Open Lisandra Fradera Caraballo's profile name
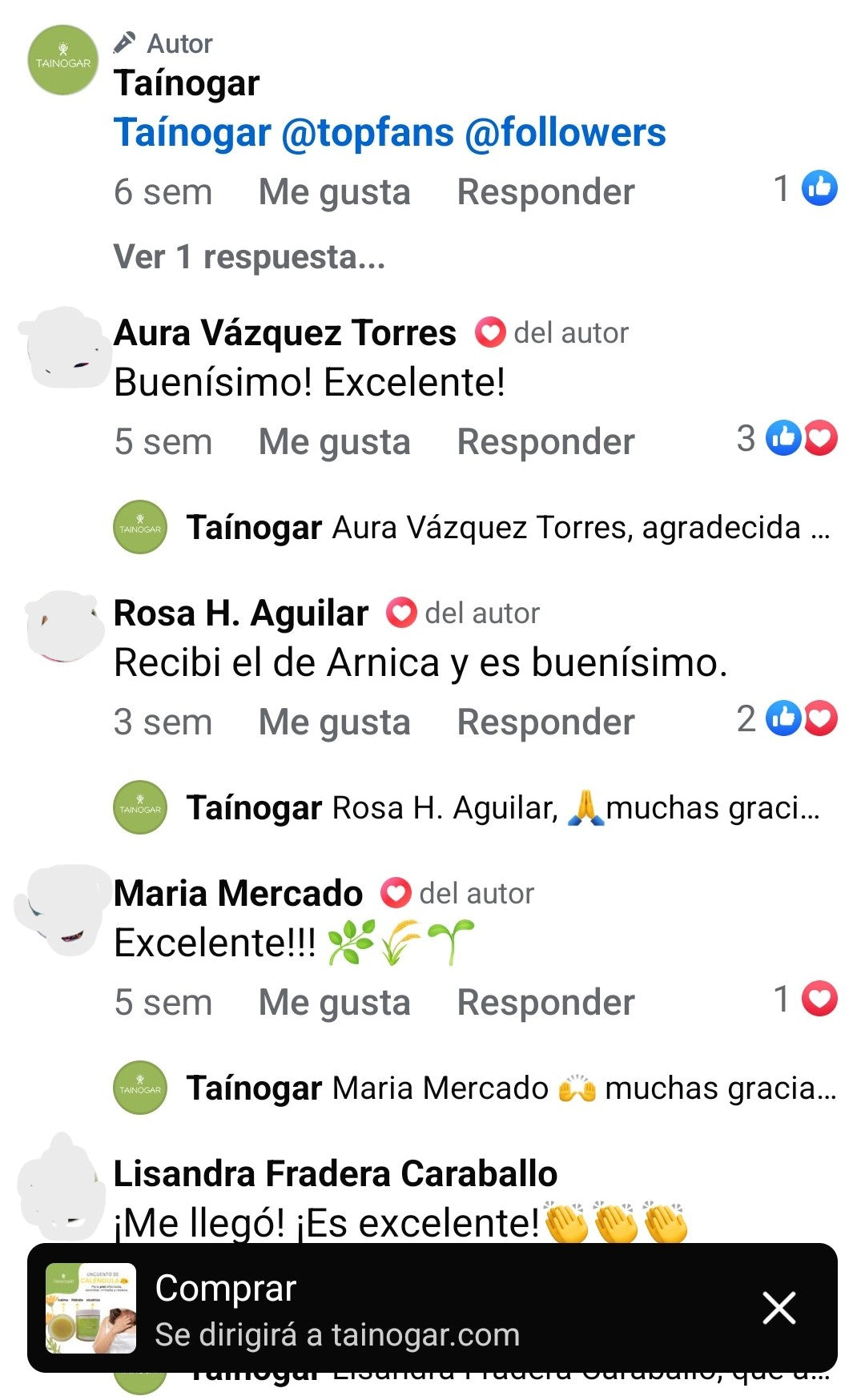Viewport: 865px width, 1400px height. point(335,1173)
